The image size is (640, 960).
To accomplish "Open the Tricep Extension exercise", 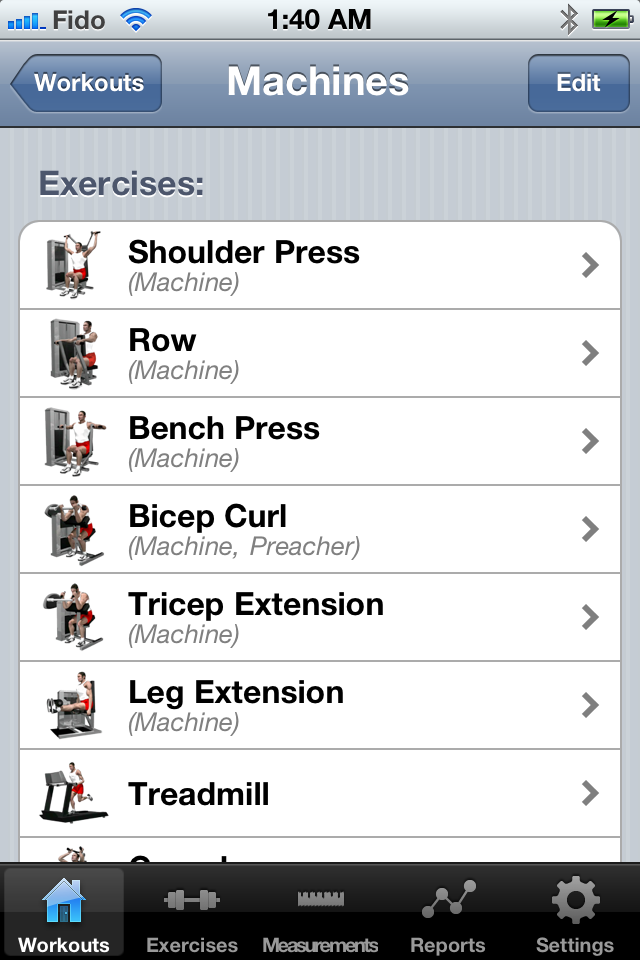I will 320,617.
